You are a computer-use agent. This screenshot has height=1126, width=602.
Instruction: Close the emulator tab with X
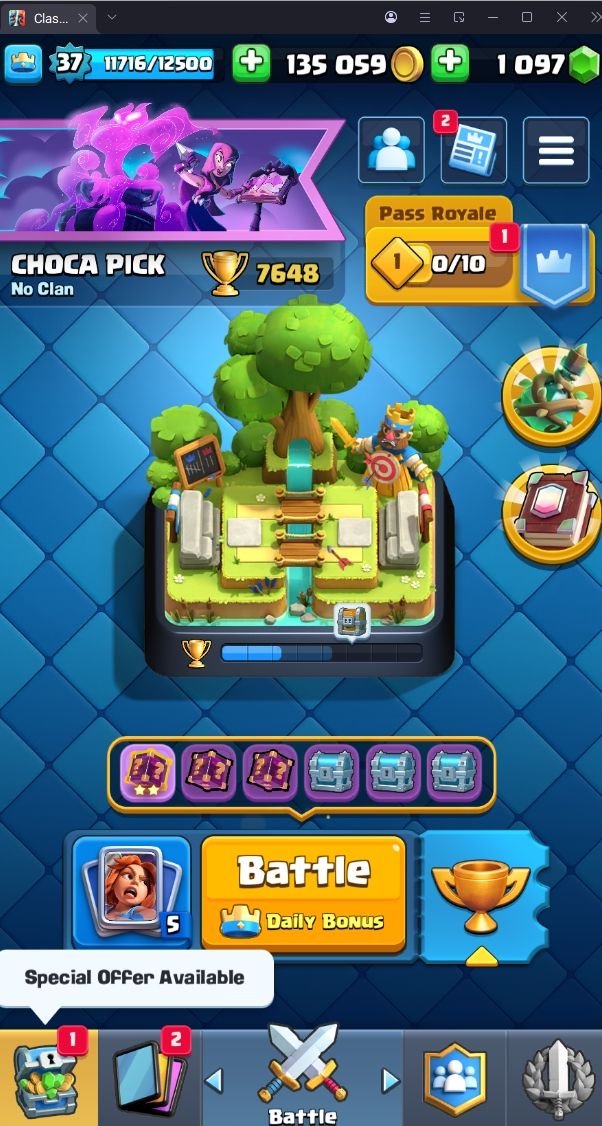tap(83, 18)
